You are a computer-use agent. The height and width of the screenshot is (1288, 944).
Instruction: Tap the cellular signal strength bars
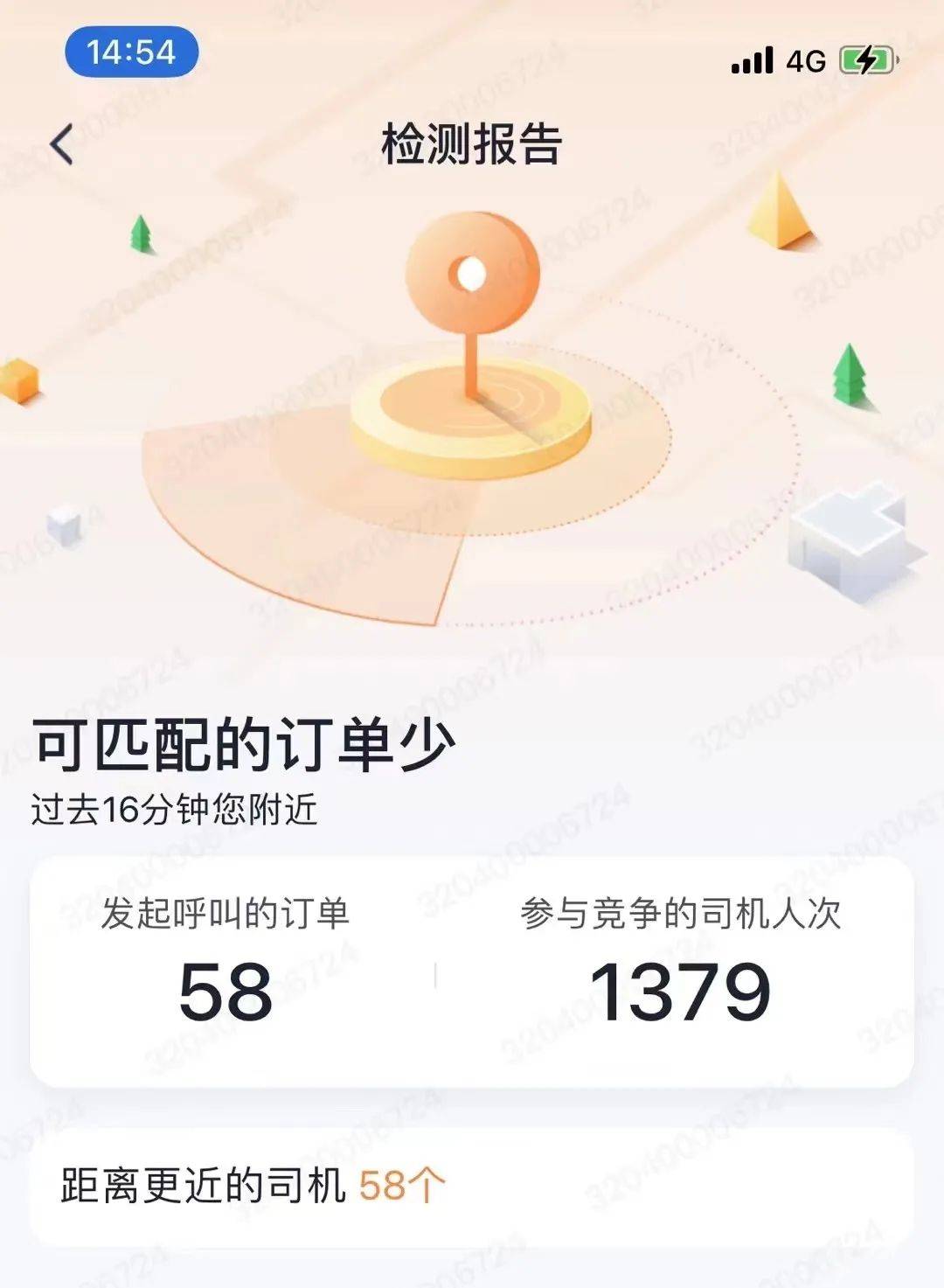coord(753,59)
